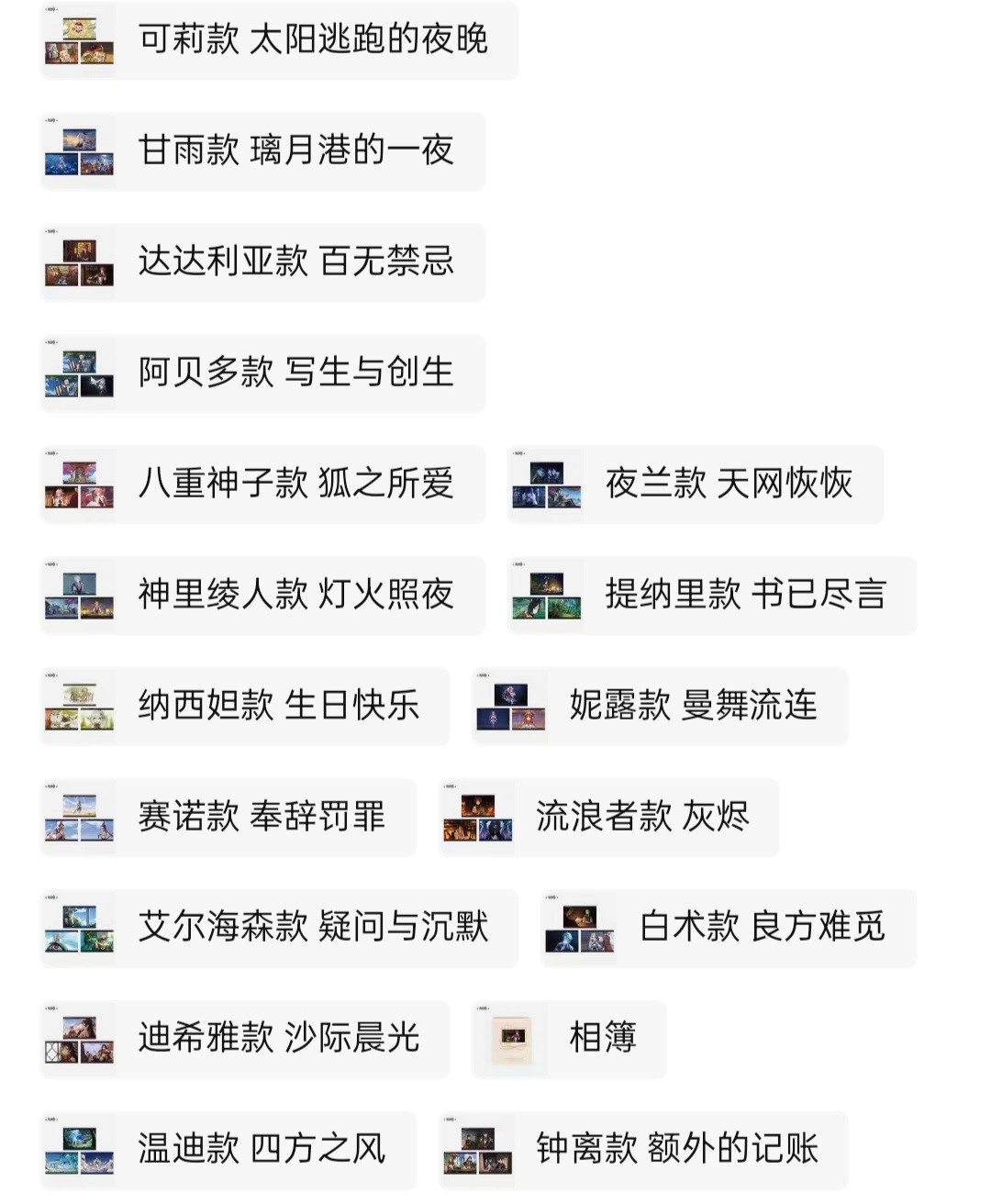The width and height of the screenshot is (991, 1204).
Task: Choose the 迪希雅款 沙际晨光 option
Action: [x=246, y=1040]
